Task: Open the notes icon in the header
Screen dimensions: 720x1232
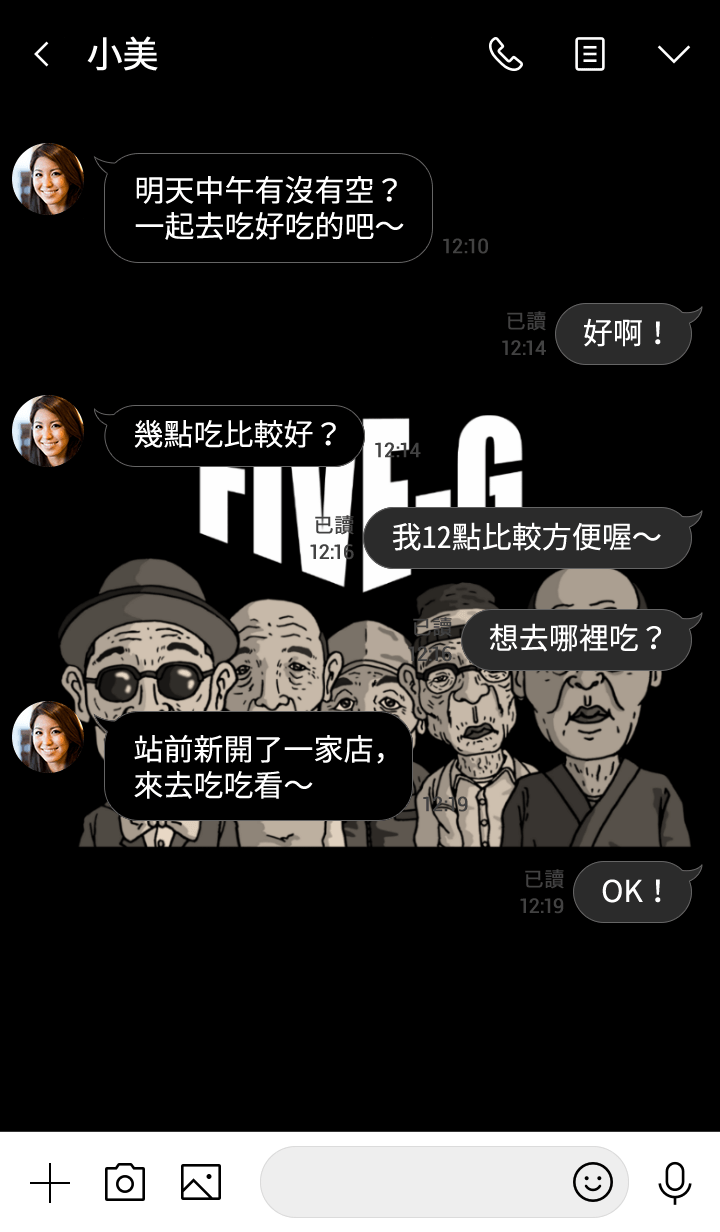Action: click(x=590, y=54)
